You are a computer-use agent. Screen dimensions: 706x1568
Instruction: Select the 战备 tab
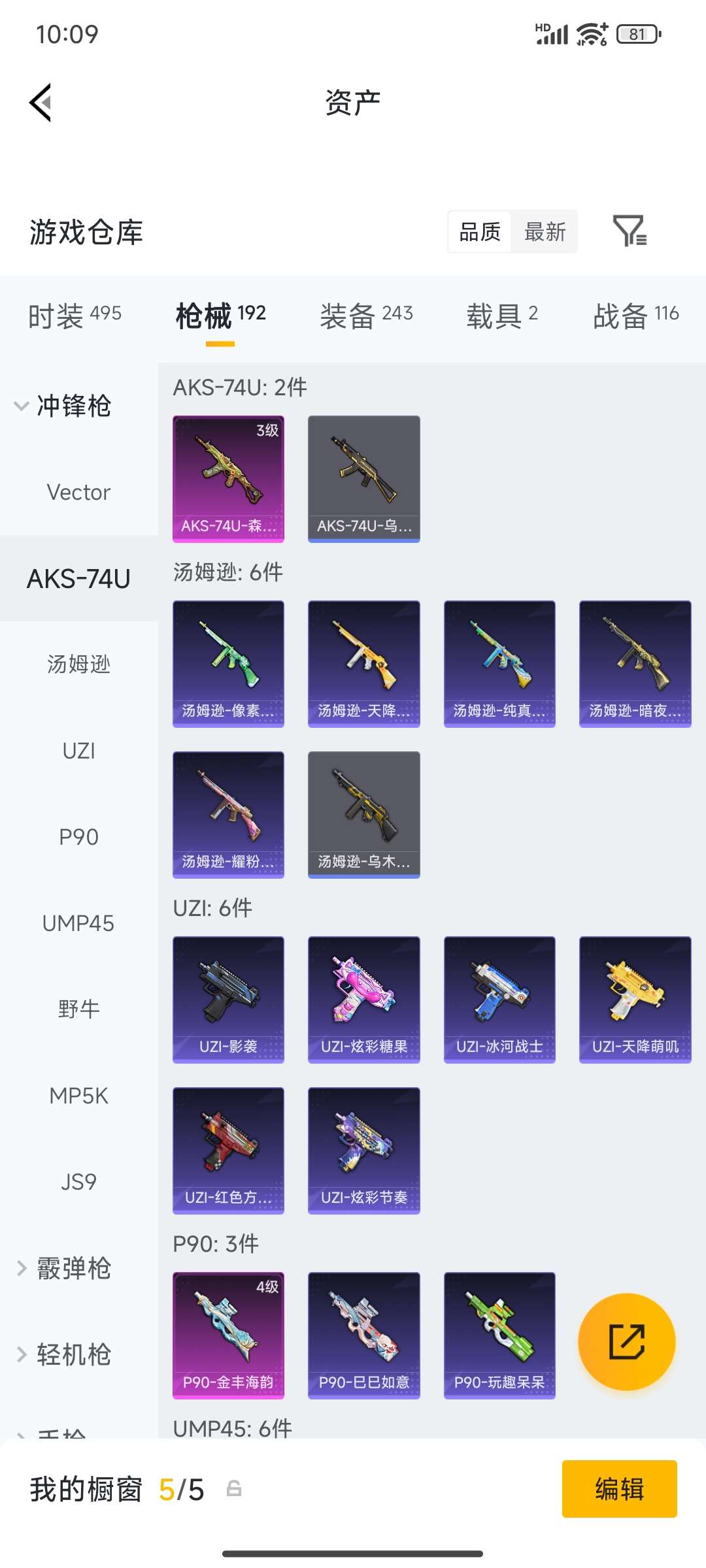635,316
